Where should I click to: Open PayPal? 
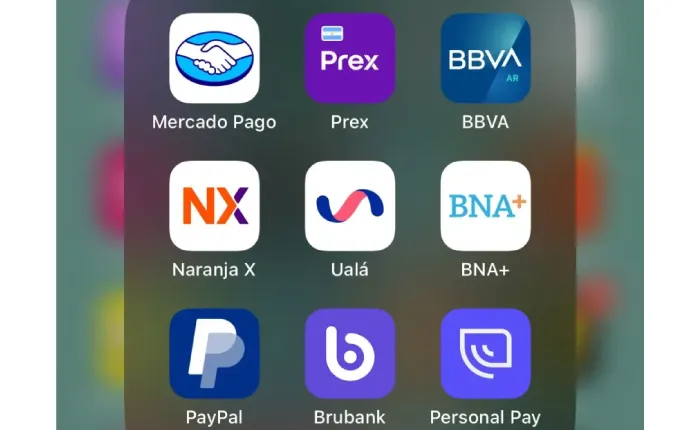pos(214,353)
